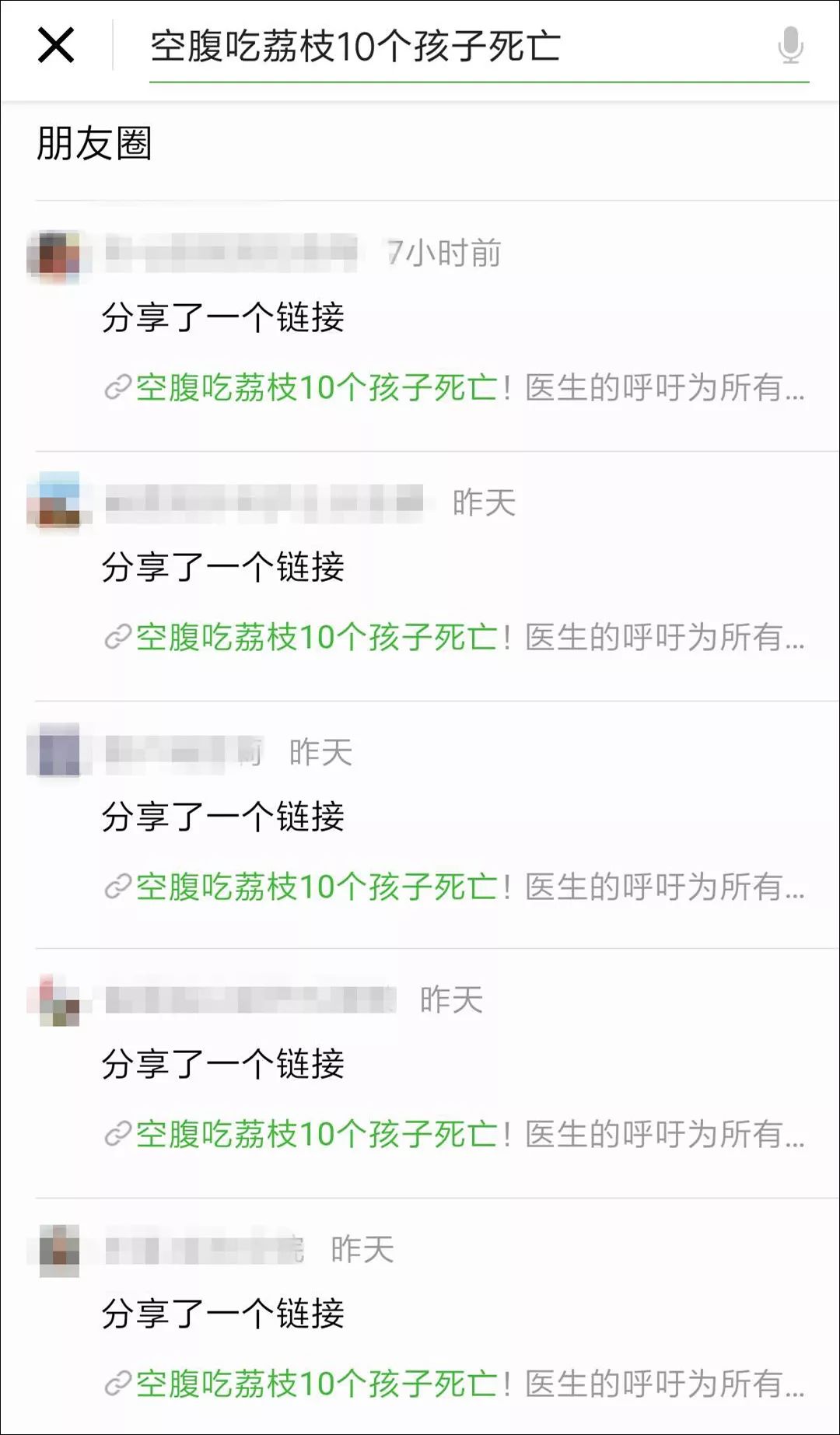Start voice search with the microphone

[x=790, y=45]
